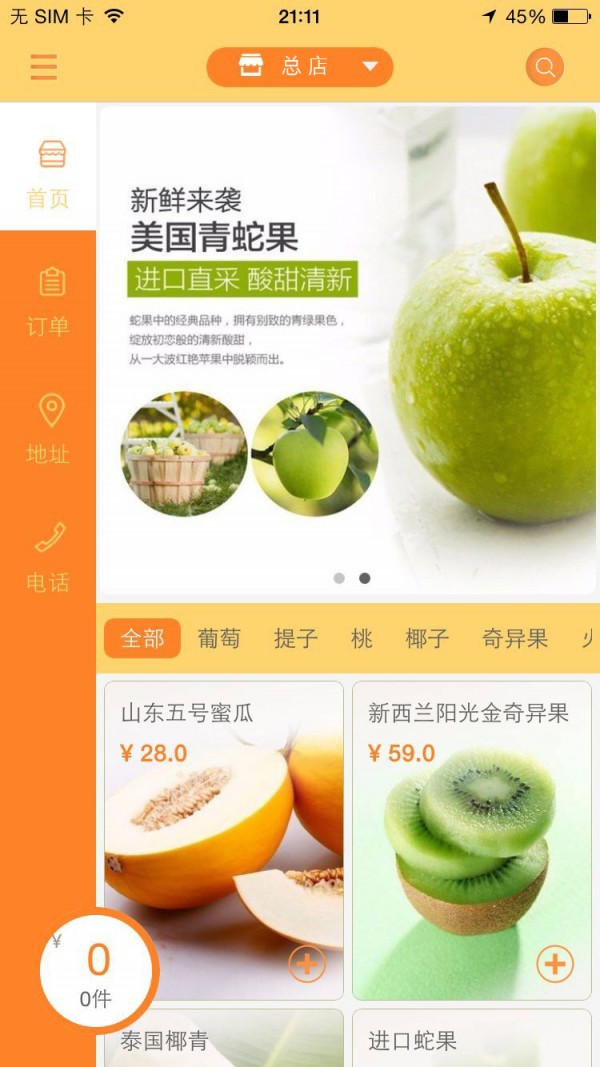Select the 全部 category chip

pyautogui.click(x=142, y=638)
